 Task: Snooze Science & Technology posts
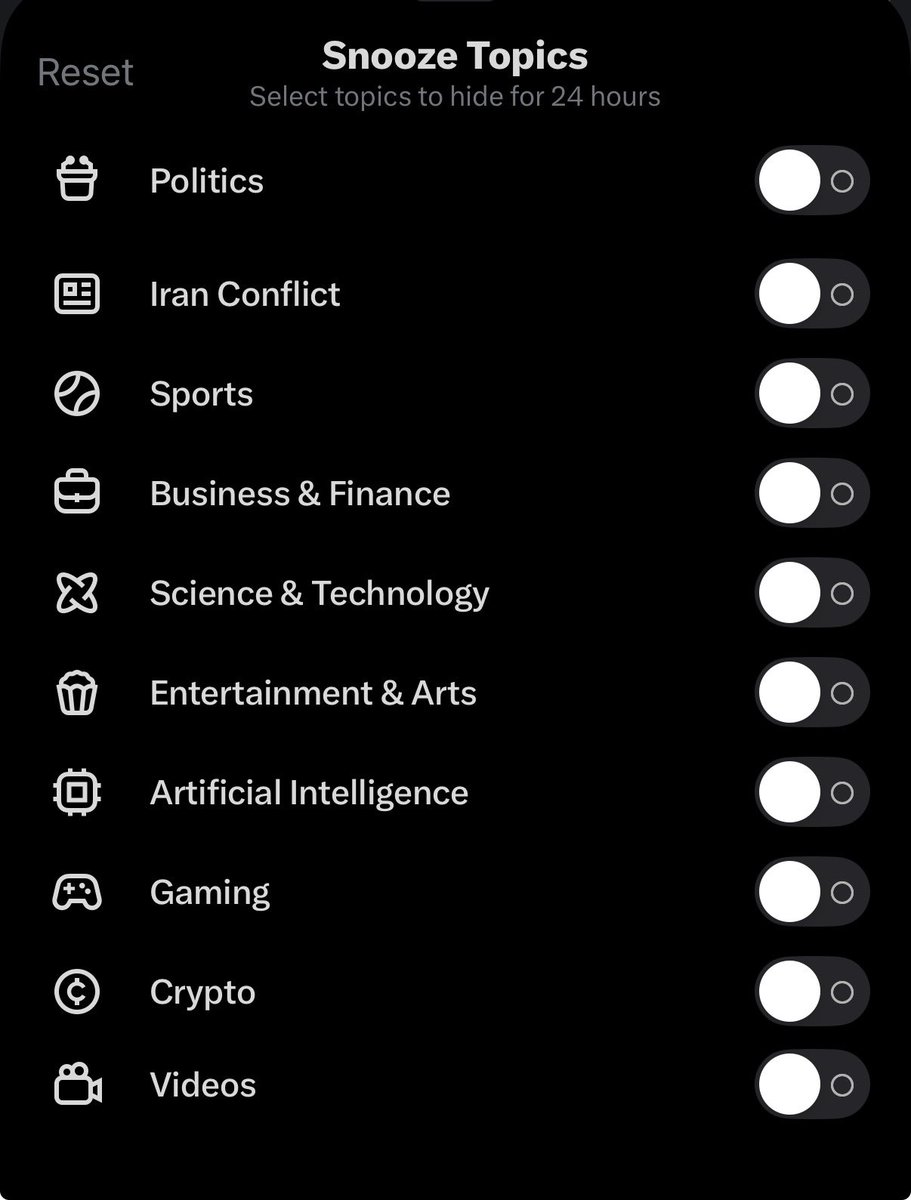click(x=811, y=593)
